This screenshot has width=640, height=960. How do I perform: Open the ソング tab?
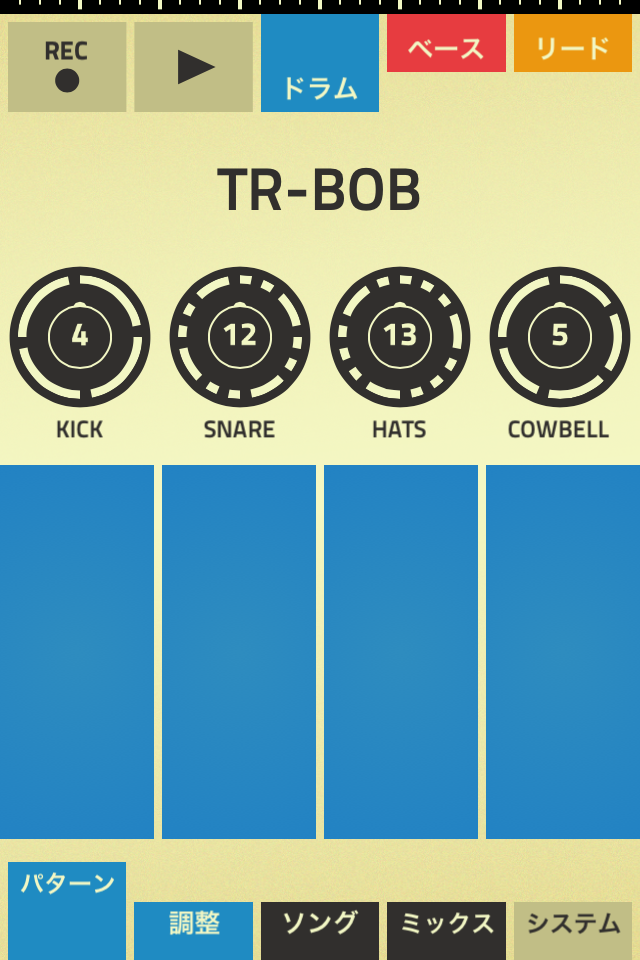click(x=320, y=928)
